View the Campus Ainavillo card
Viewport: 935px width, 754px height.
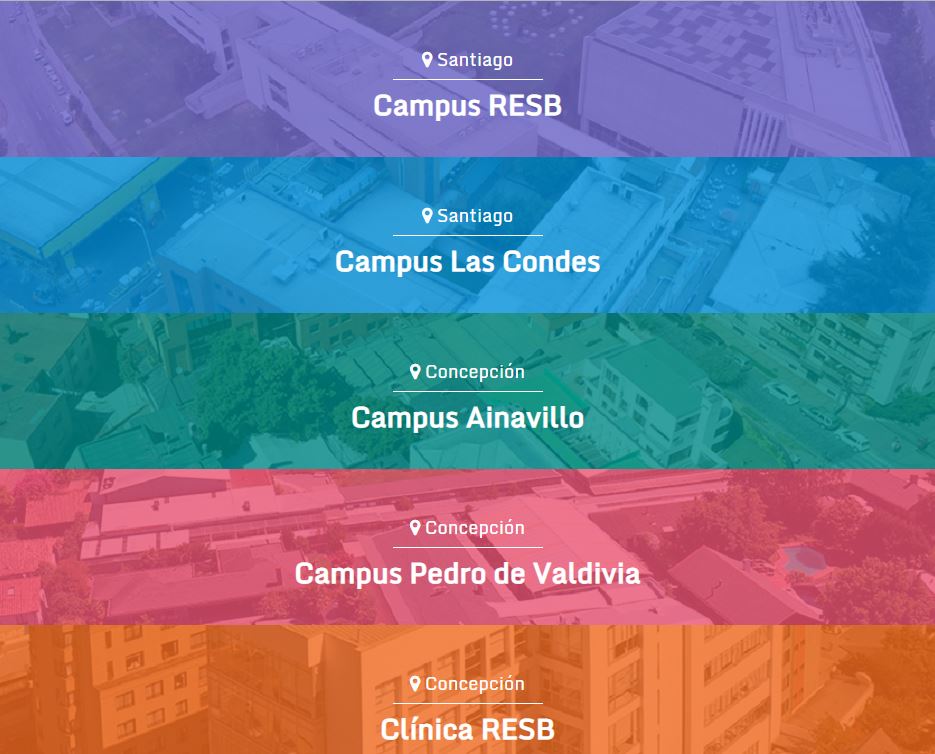[467, 417]
